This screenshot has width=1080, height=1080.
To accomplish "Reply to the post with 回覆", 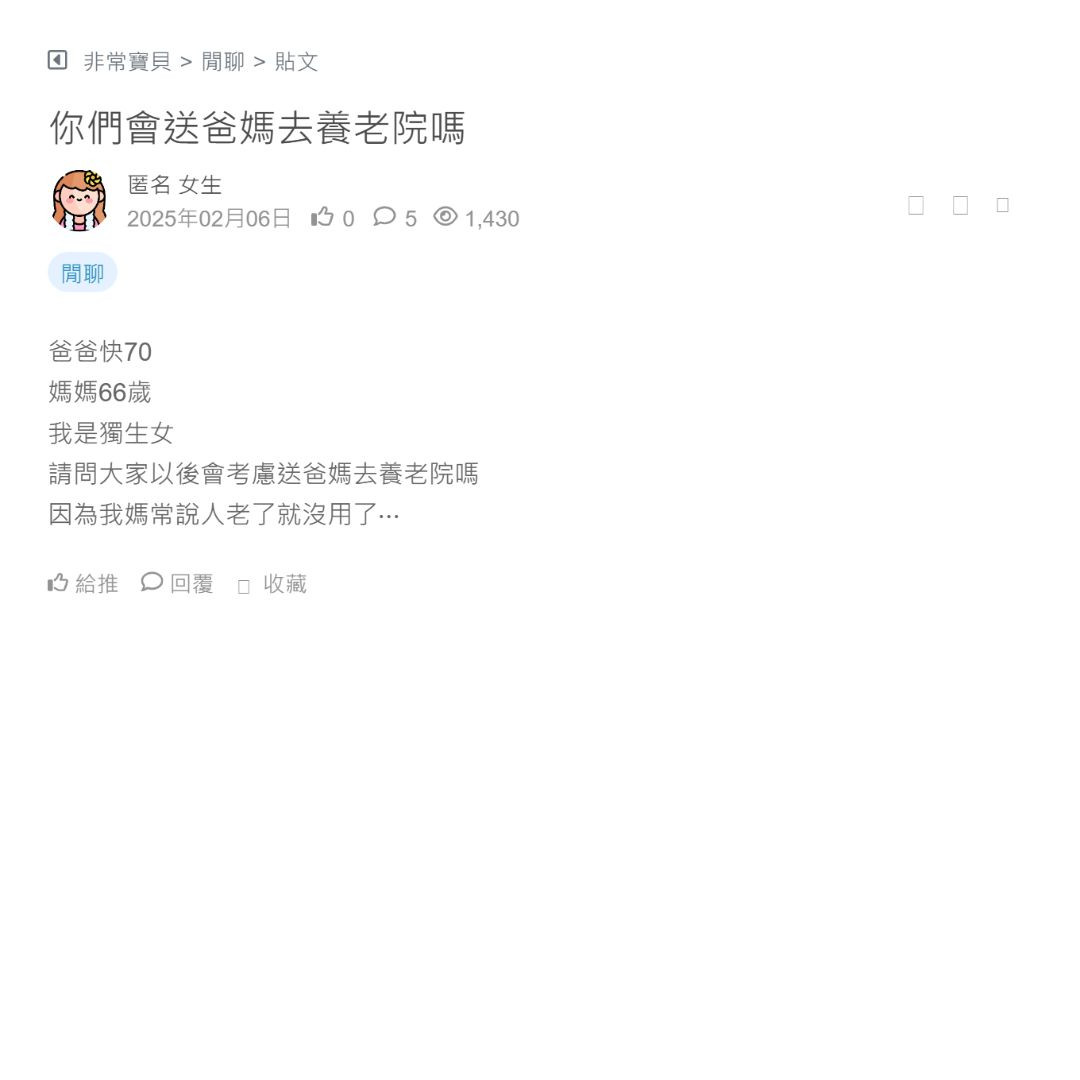I will (178, 583).
